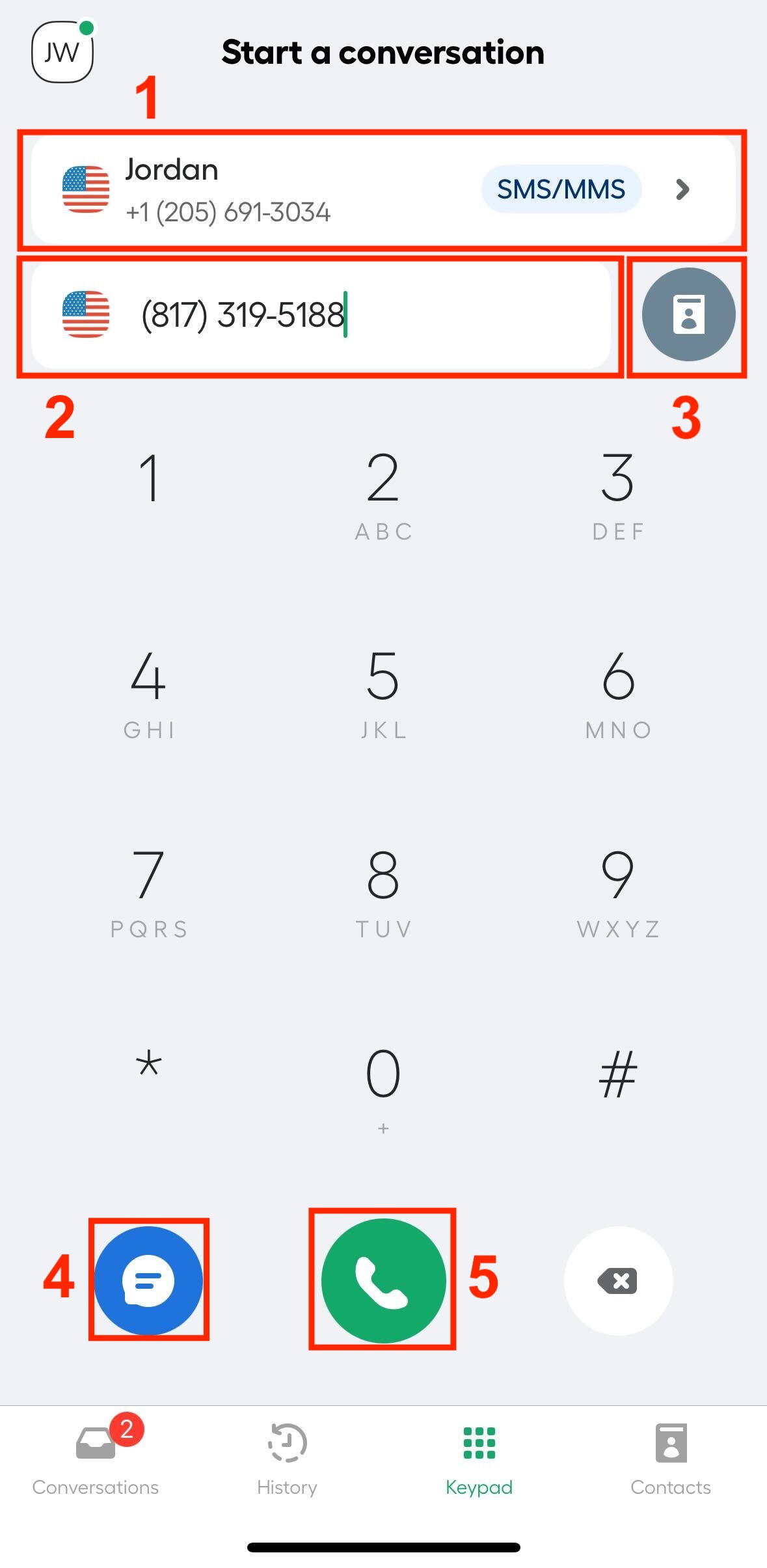The width and height of the screenshot is (767, 1568).
Task: Tap the hash key
Action: coord(617,1074)
